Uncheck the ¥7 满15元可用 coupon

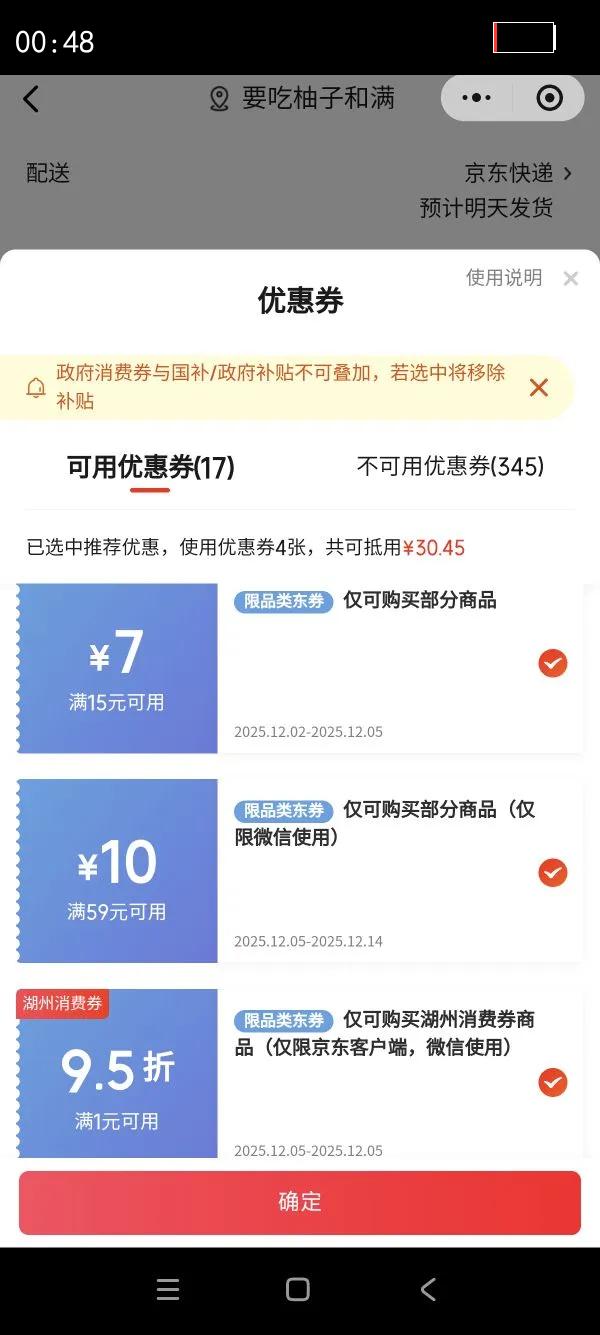(x=553, y=663)
